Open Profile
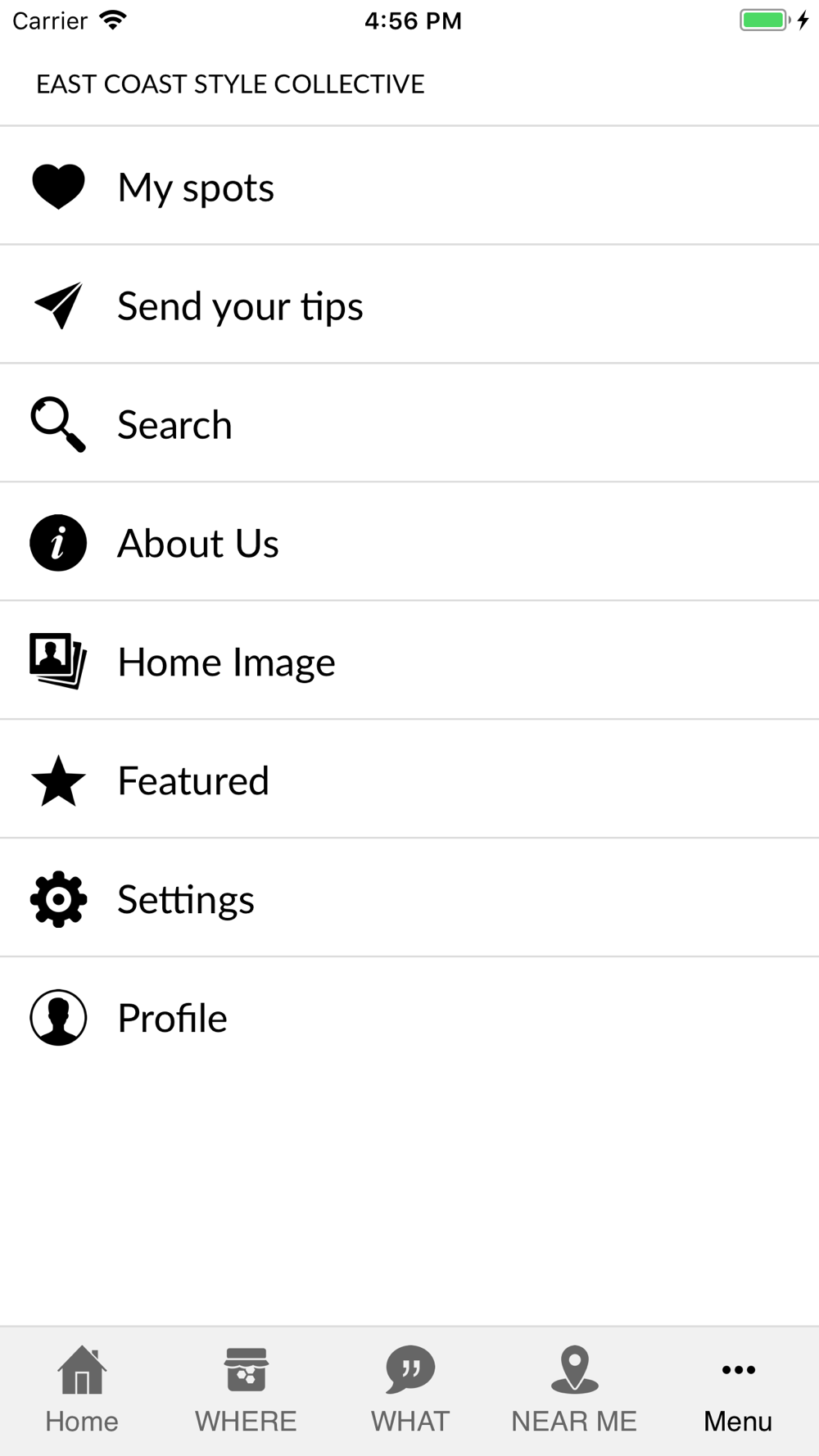 pyautogui.click(x=409, y=1017)
